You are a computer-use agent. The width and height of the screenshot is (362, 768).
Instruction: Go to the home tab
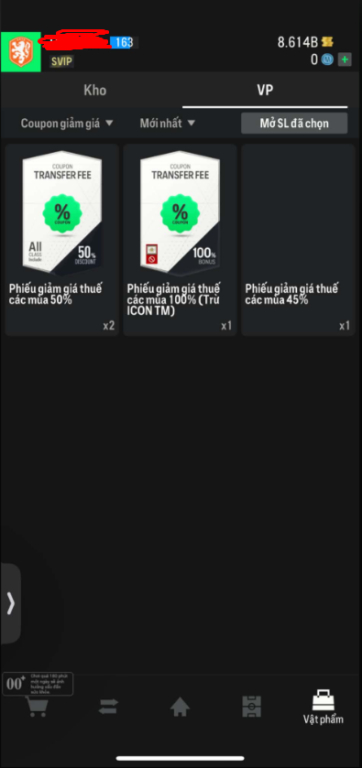tap(180, 707)
